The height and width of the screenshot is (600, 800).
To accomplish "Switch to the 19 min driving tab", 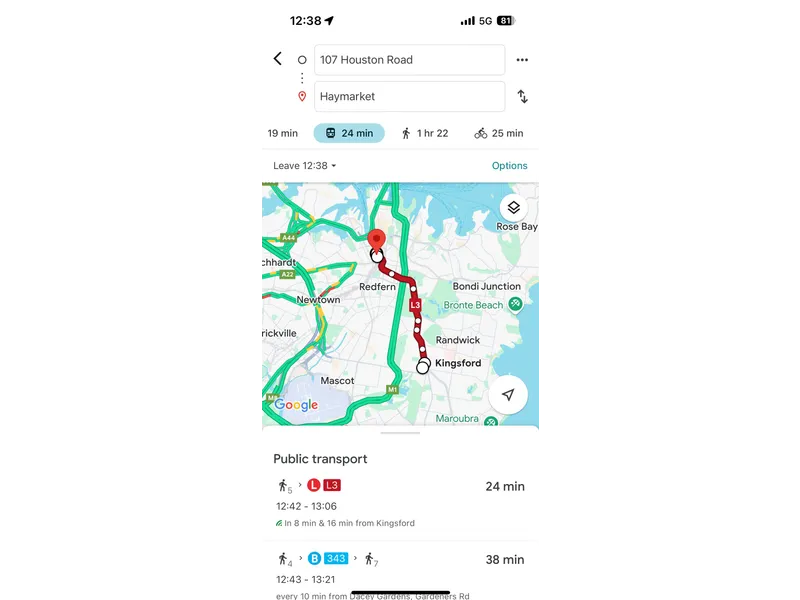I will pos(283,133).
